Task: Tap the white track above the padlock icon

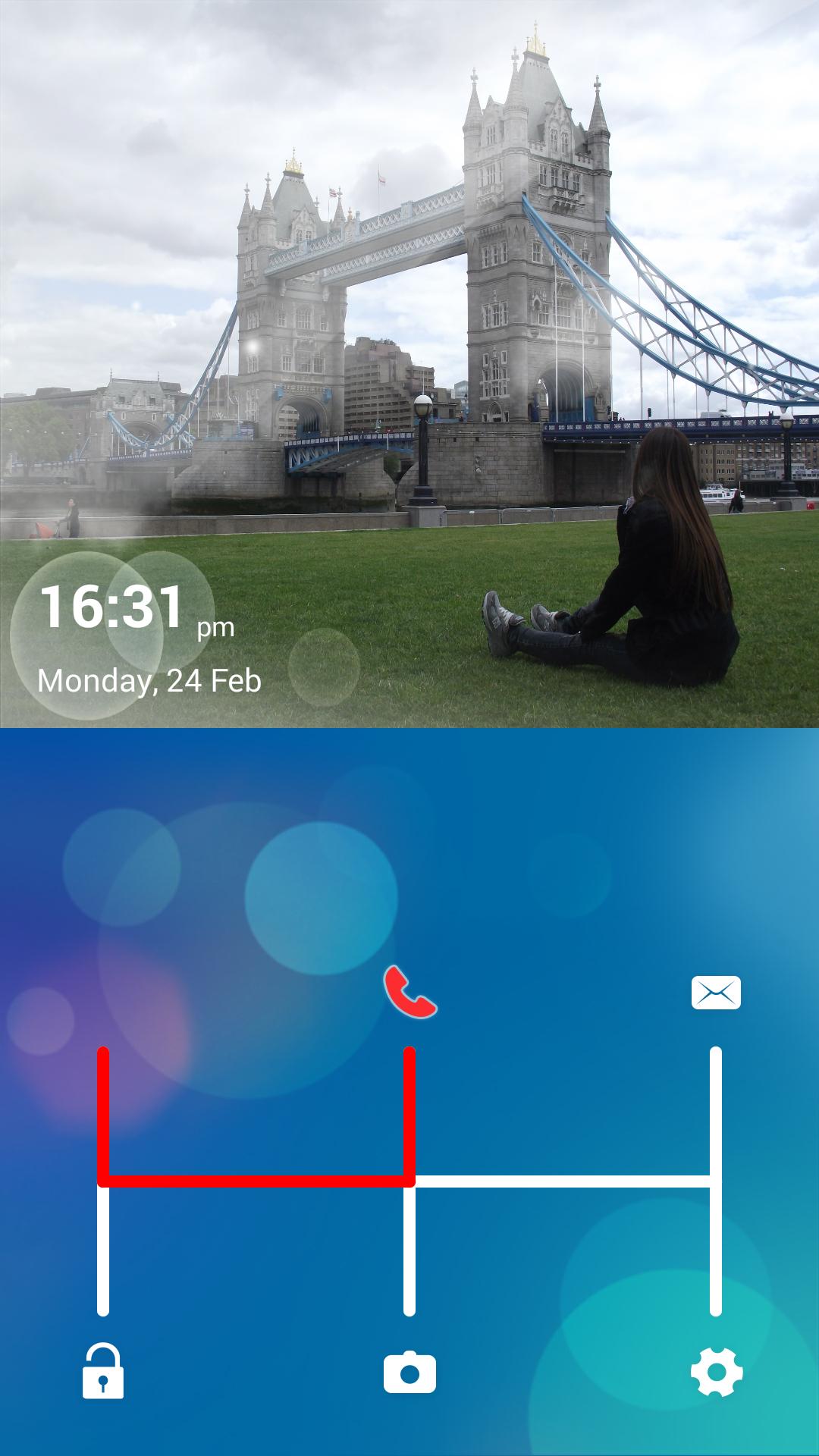Action: pos(102,1251)
